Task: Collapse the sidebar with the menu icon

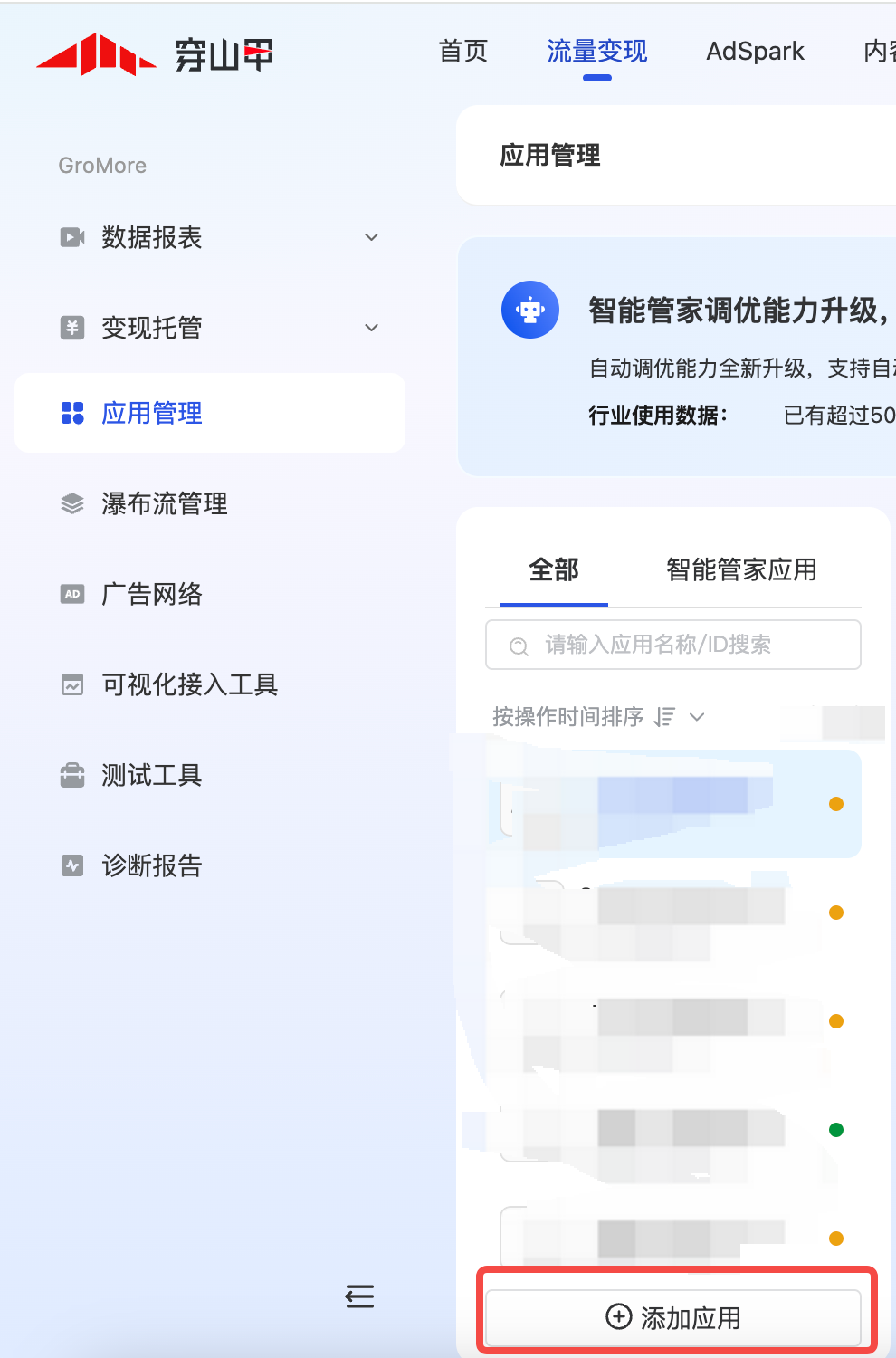Action: pyautogui.click(x=359, y=1296)
